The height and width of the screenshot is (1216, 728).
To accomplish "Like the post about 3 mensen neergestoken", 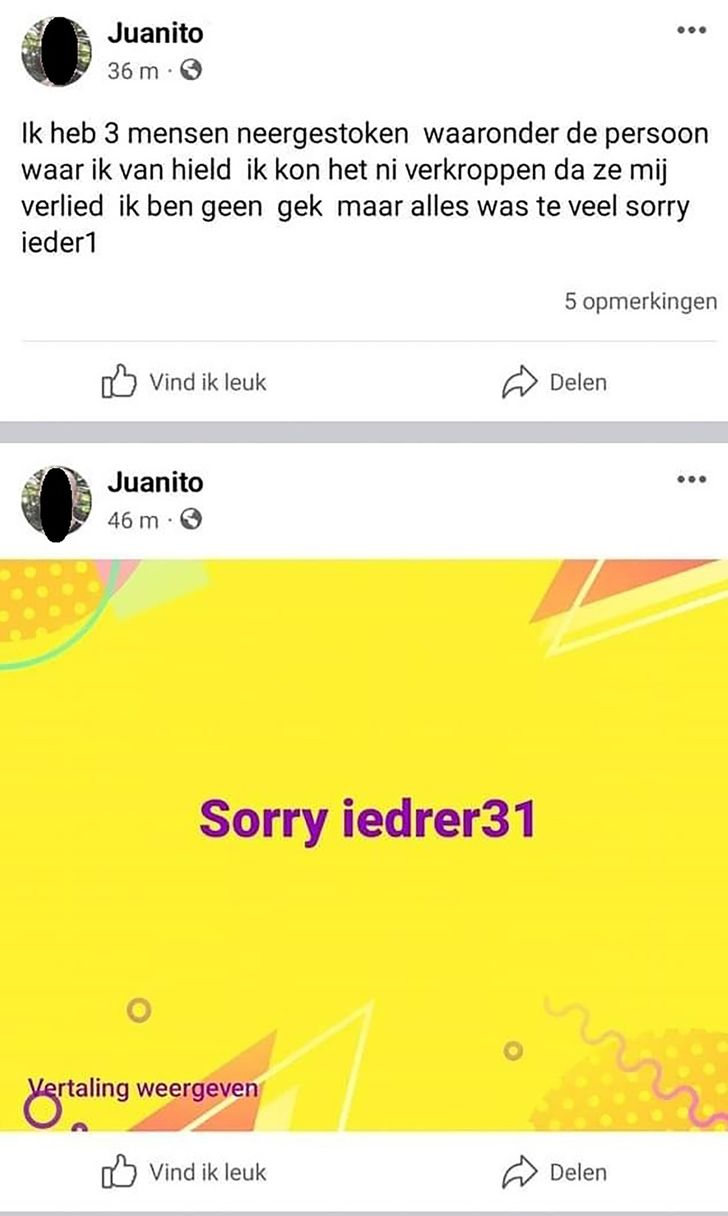I will (x=185, y=382).
